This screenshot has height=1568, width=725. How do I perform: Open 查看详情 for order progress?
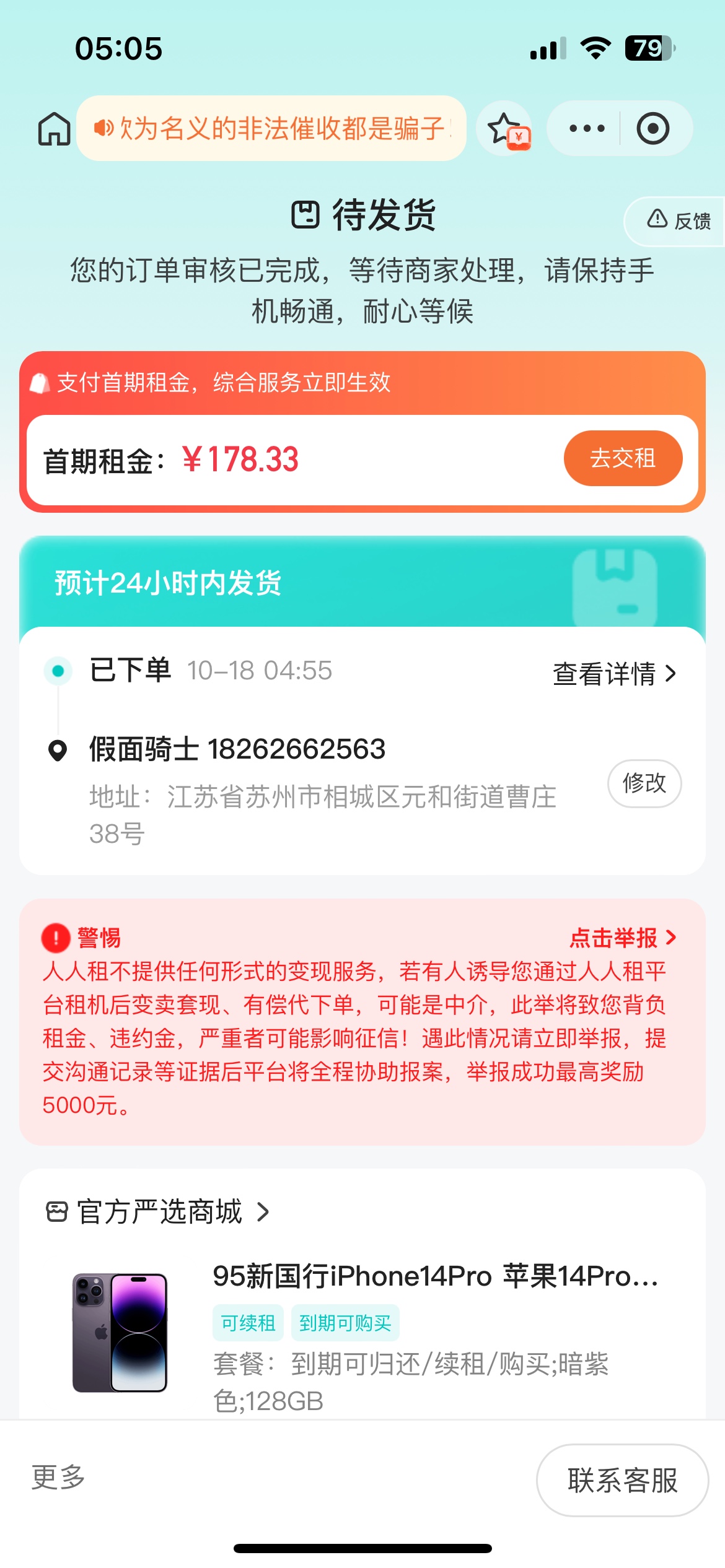613,674
